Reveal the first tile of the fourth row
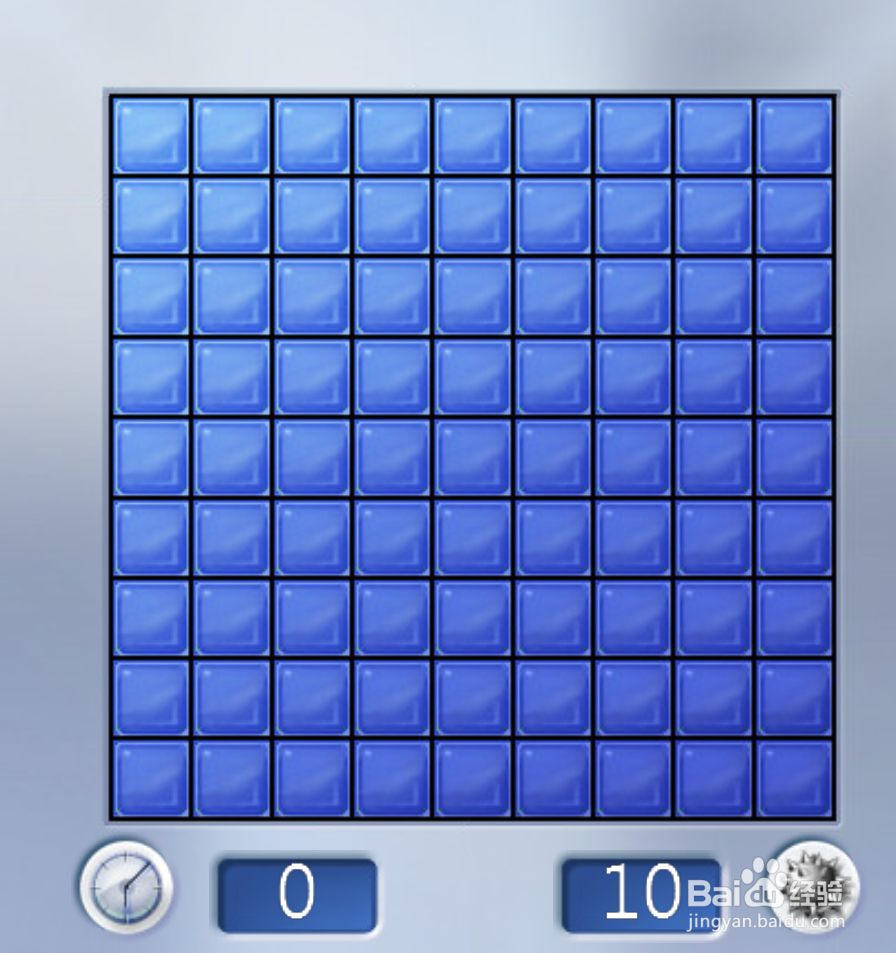The height and width of the screenshot is (953, 896). tap(150, 375)
